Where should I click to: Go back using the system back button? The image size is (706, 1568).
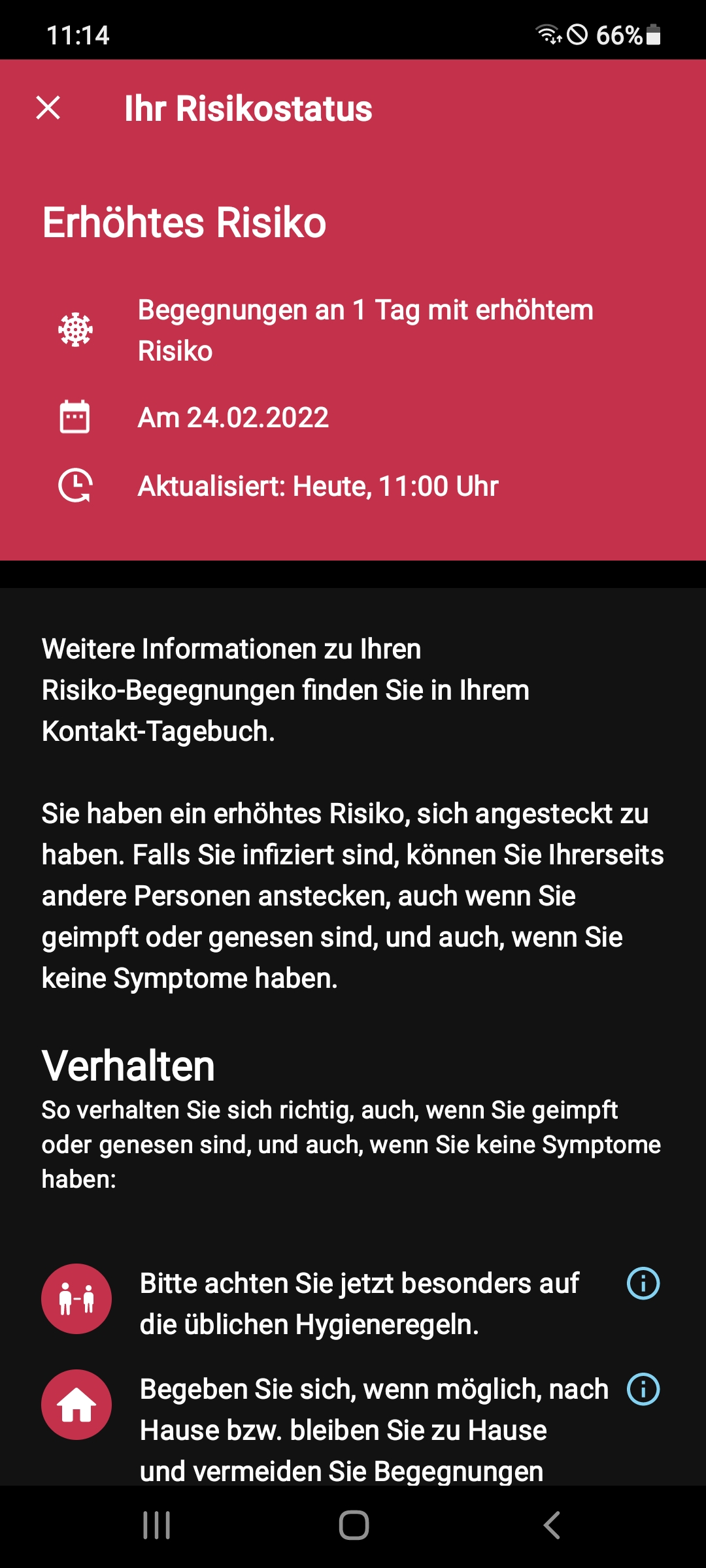(x=552, y=1526)
